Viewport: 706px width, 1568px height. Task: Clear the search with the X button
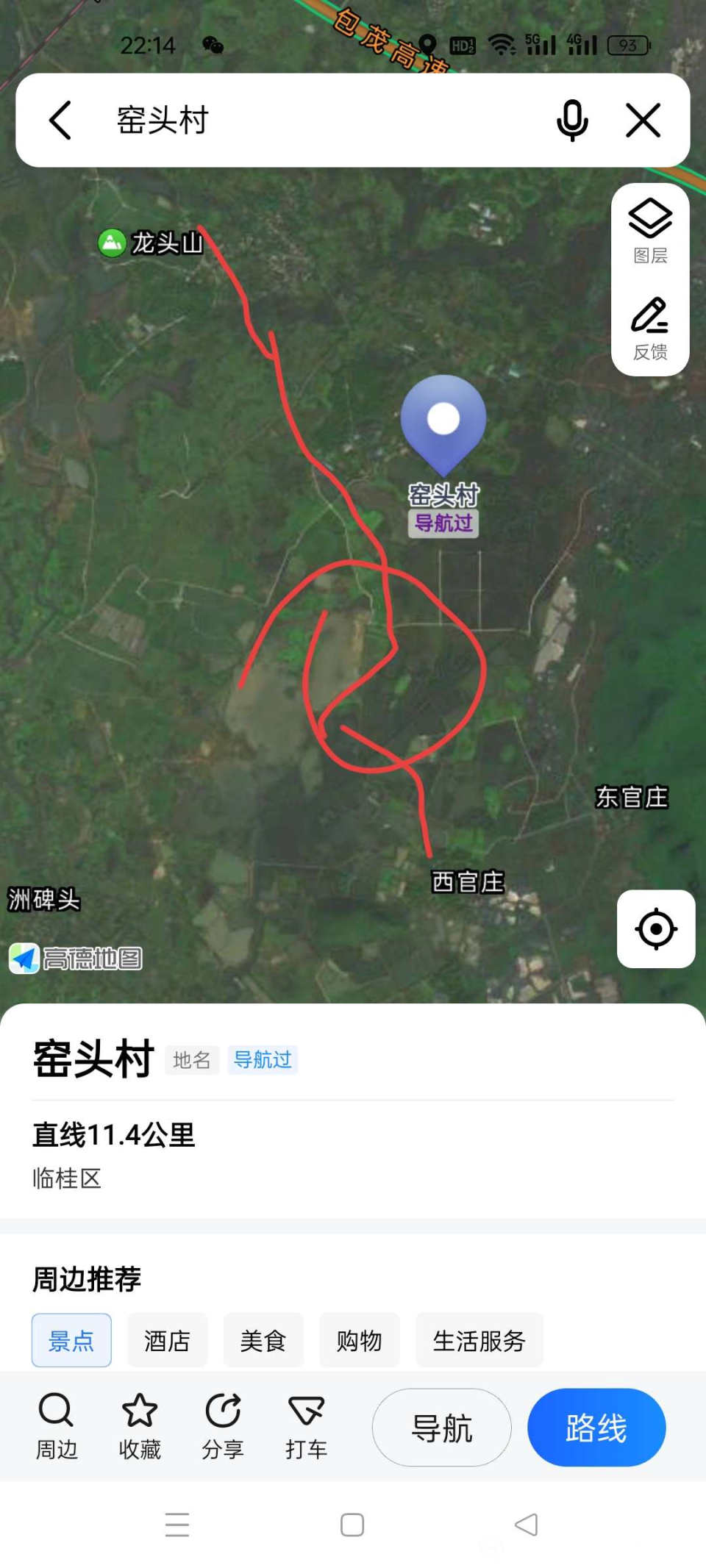(x=643, y=120)
